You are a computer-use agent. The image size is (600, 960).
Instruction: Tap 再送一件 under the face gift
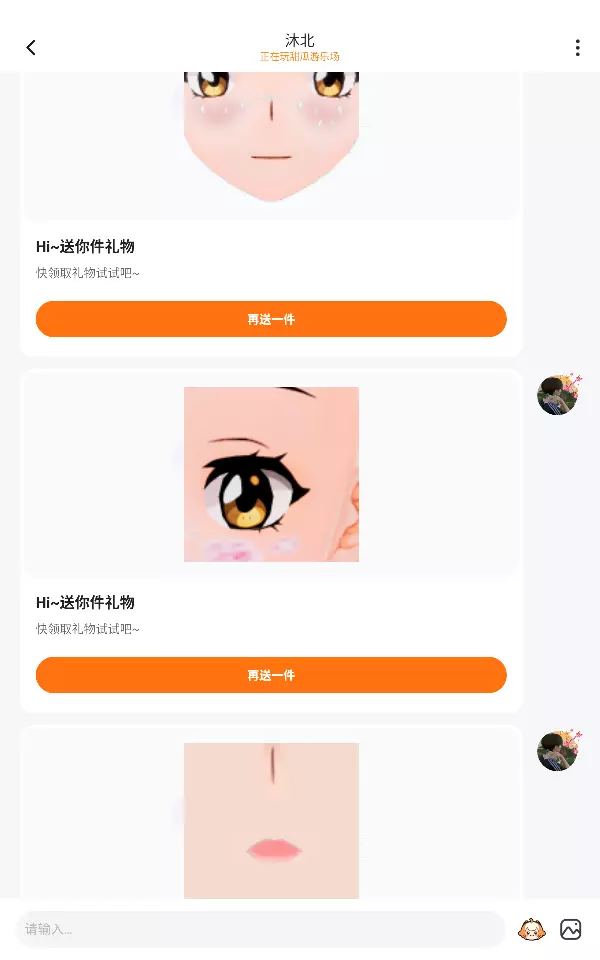pos(271,319)
